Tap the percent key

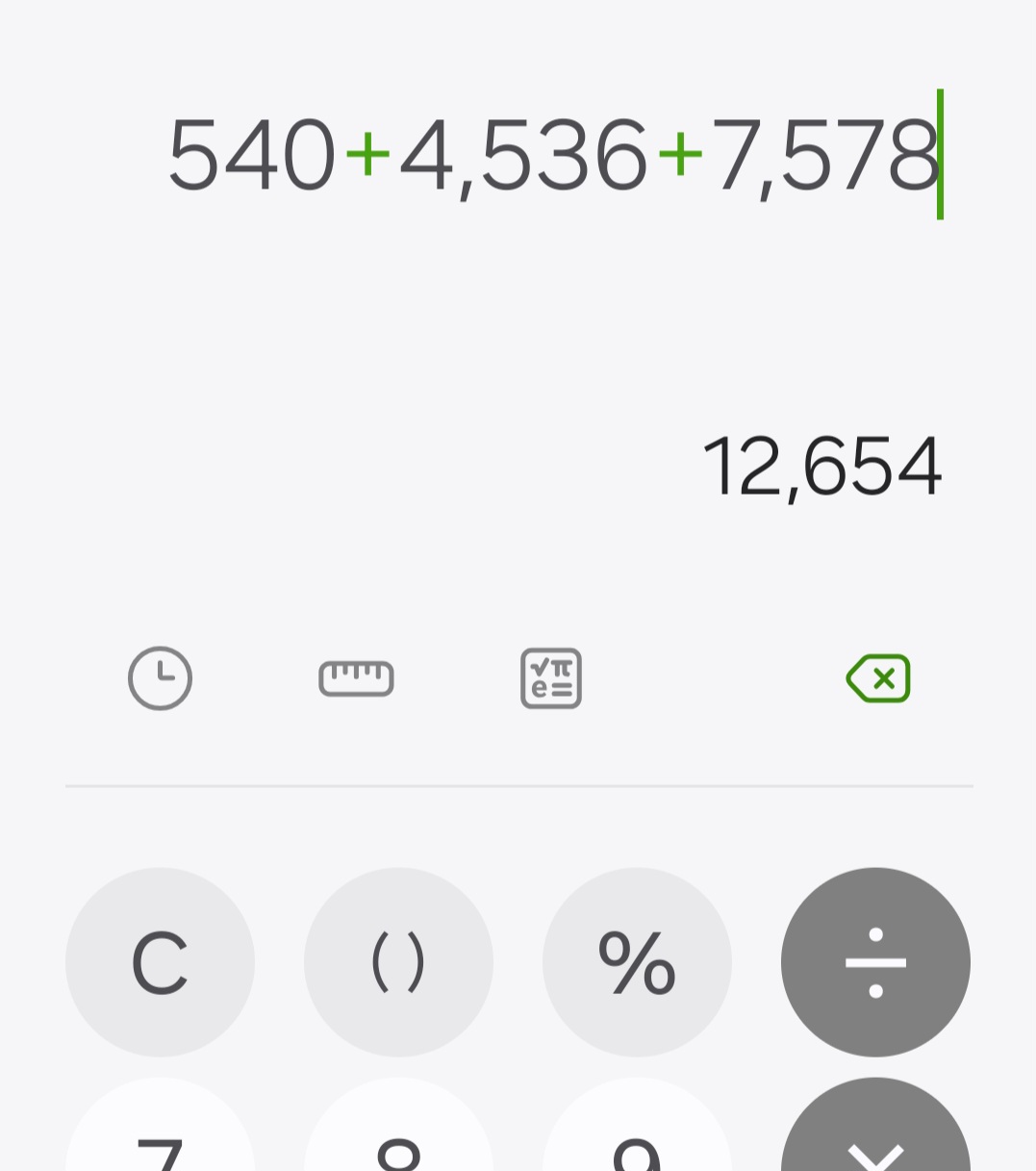pyautogui.click(x=637, y=962)
